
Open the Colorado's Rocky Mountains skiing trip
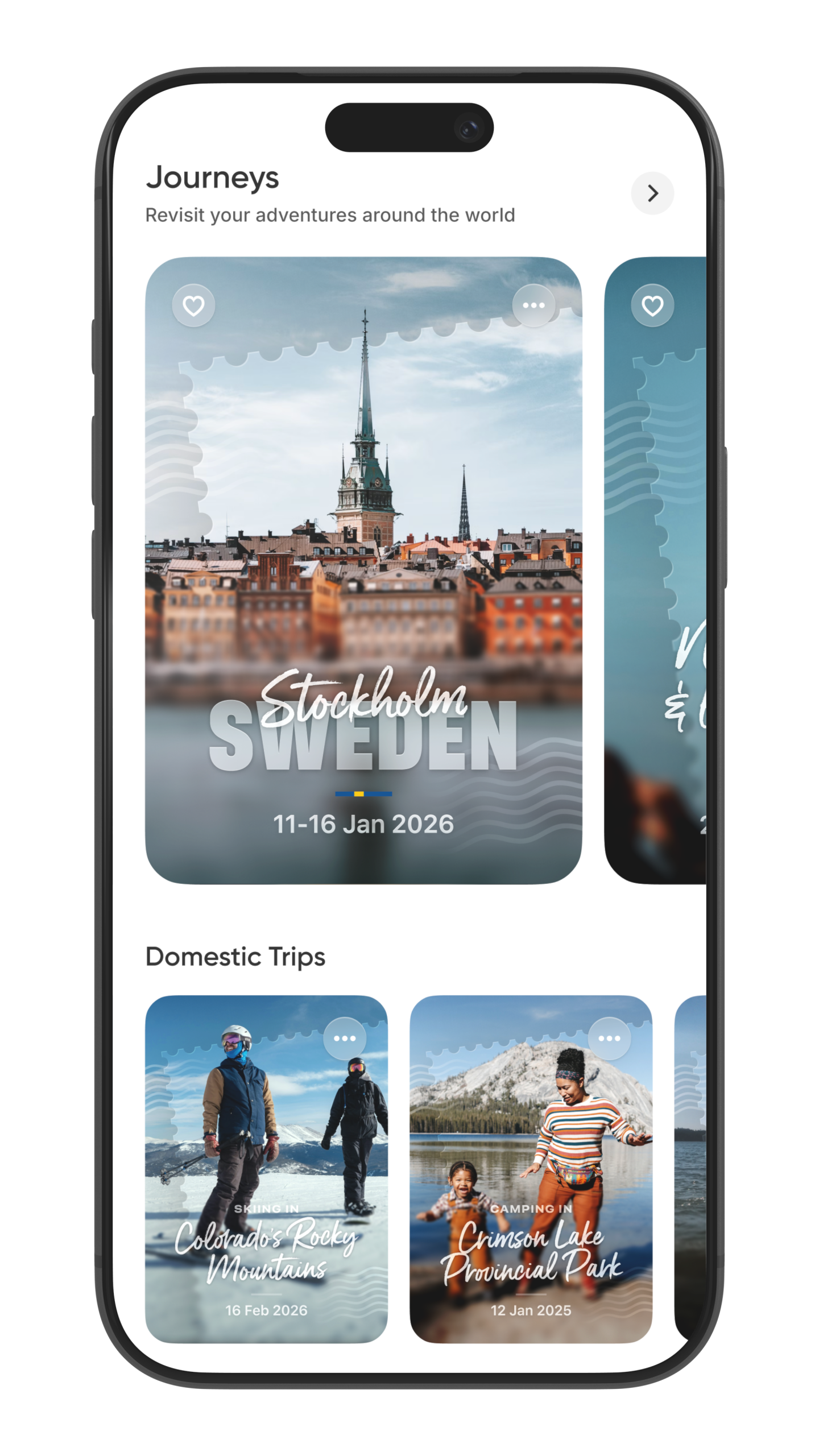pyautogui.click(x=266, y=1169)
